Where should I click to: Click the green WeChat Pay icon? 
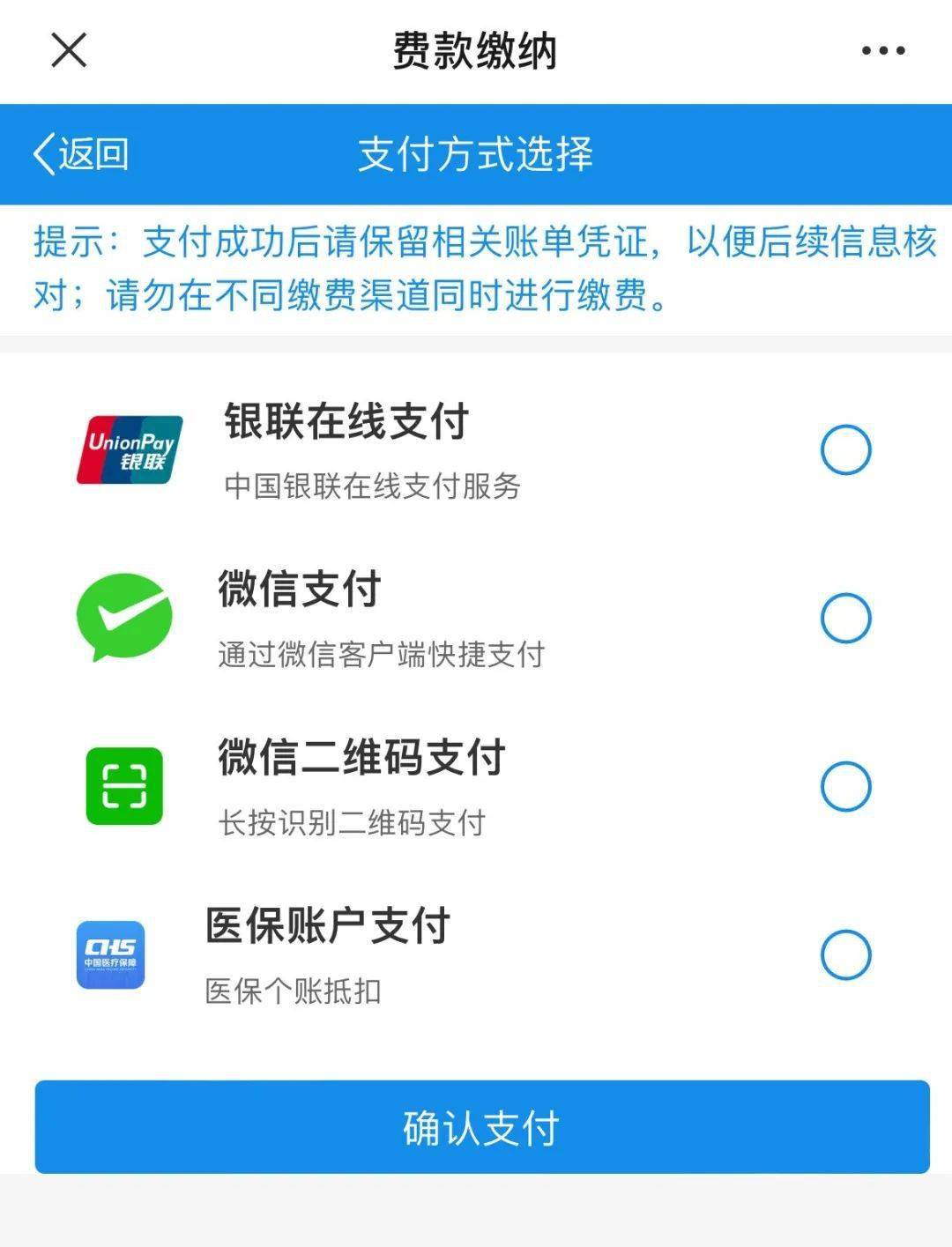click(125, 615)
